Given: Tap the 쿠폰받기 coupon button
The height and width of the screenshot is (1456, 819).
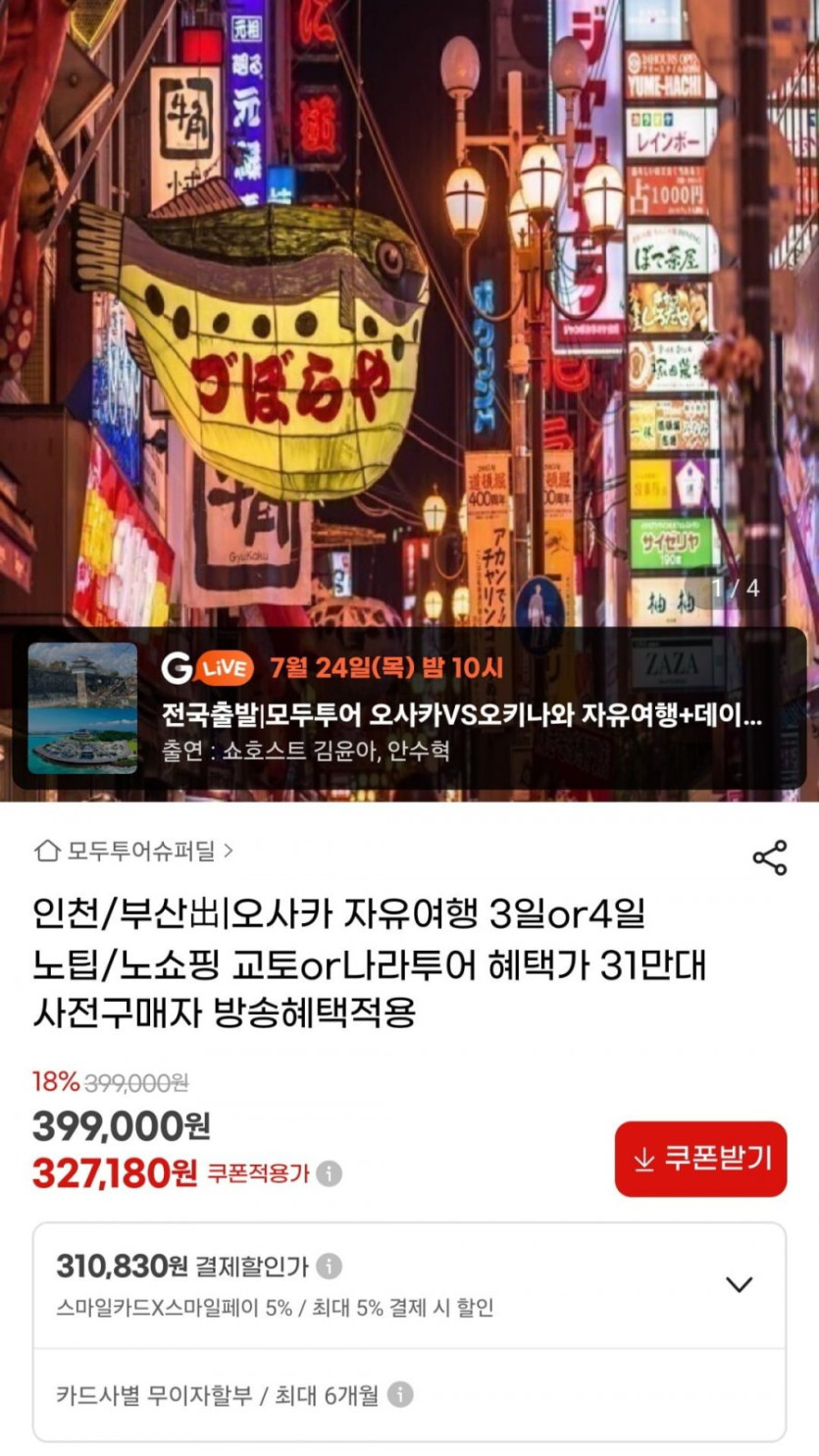Looking at the screenshot, I should tap(700, 1159).
